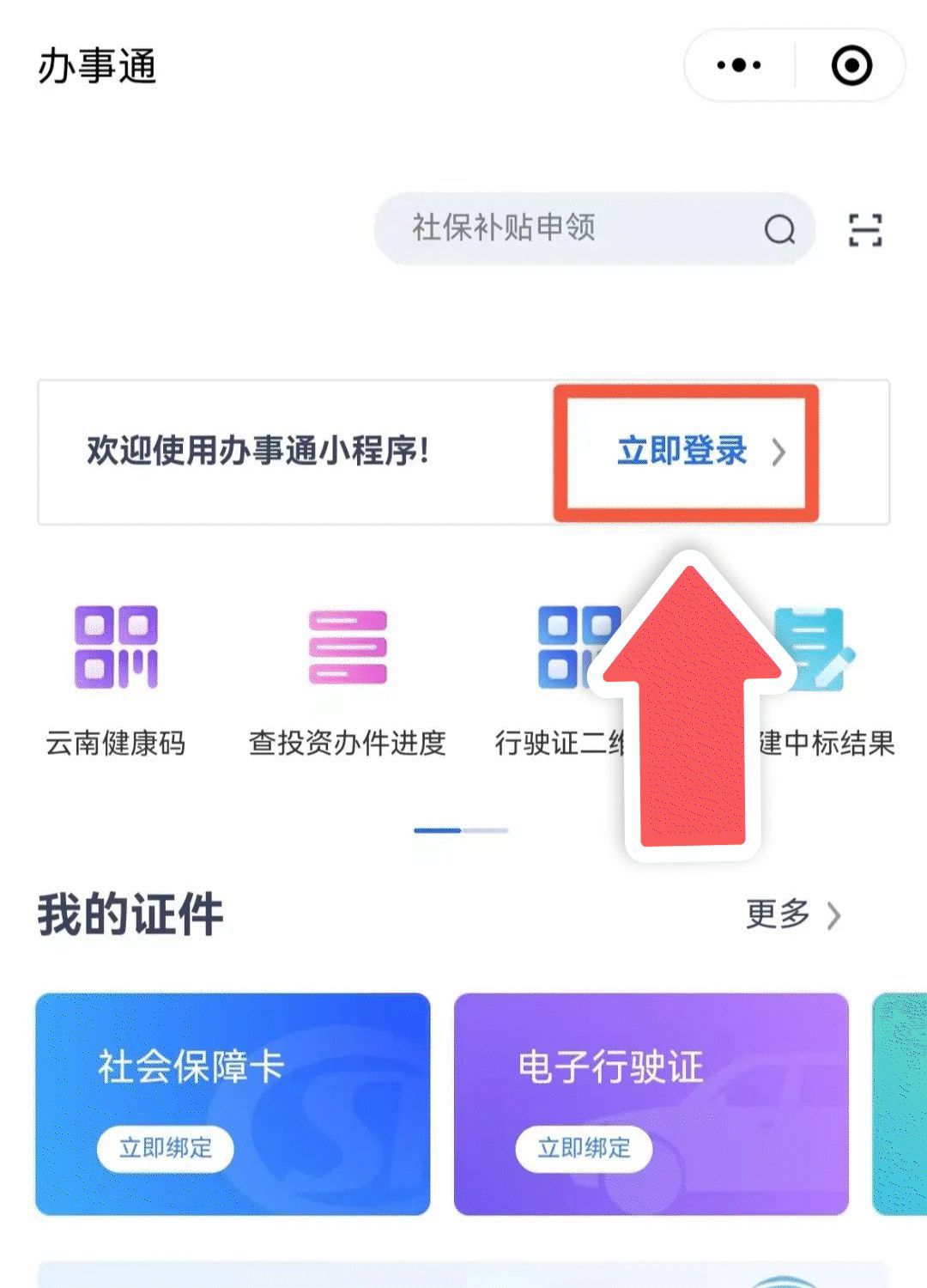This screenshot has width=927, height=1288.
Task: Tap 立即绑定 on the 社会保障卡 card
Action: 166,1148
